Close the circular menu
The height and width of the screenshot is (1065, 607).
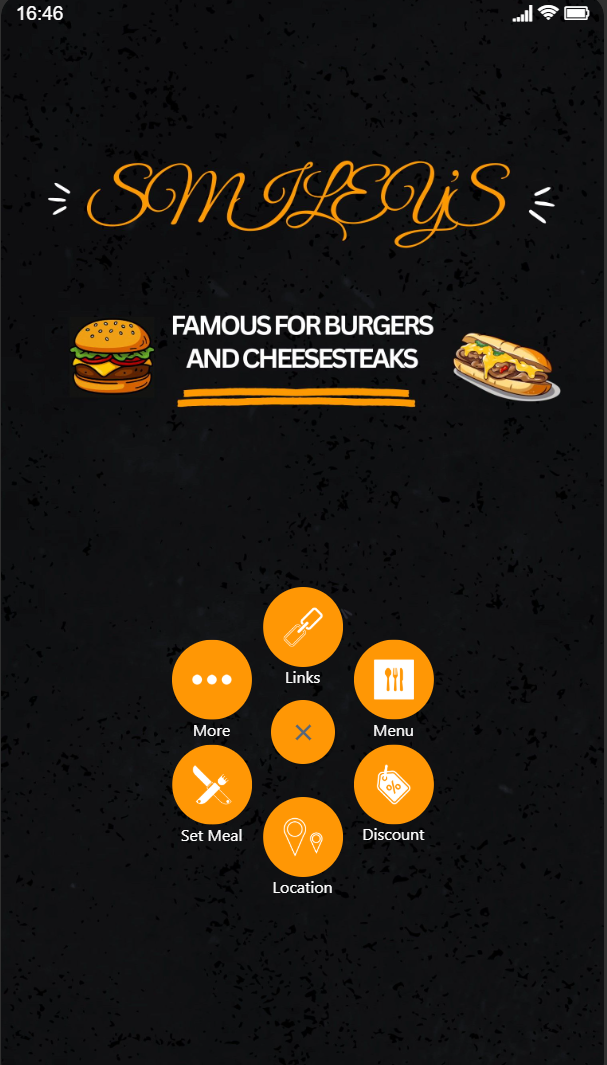[x=302, y=732]
